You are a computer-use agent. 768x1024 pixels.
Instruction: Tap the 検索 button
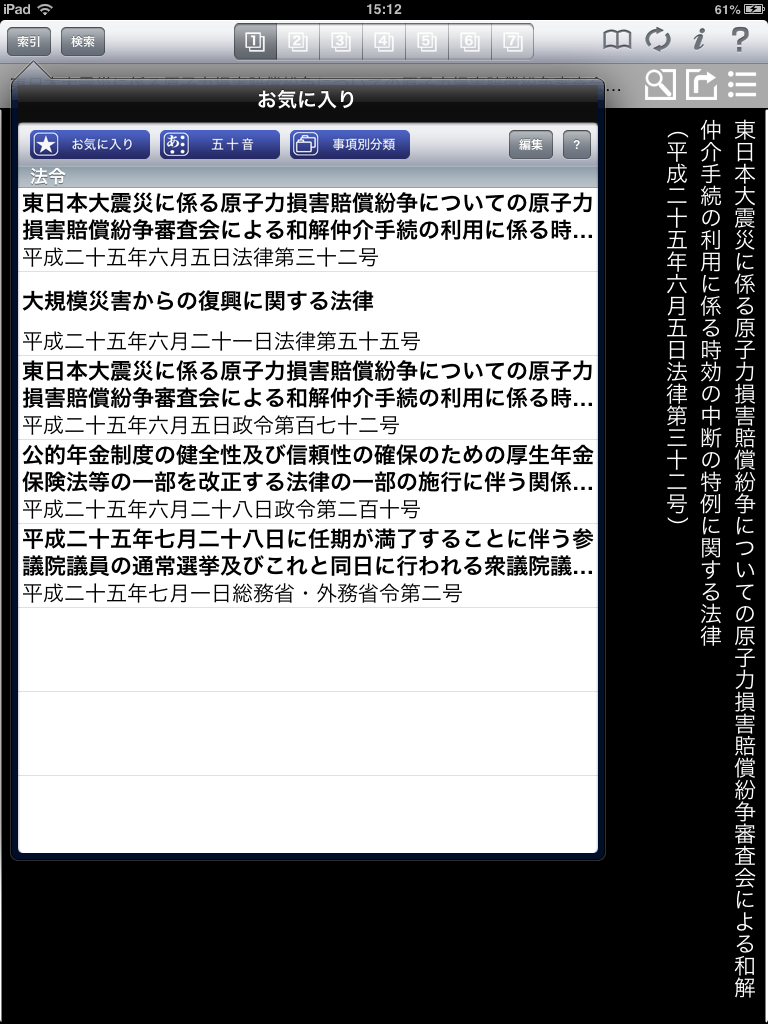(x=83, y=42)
